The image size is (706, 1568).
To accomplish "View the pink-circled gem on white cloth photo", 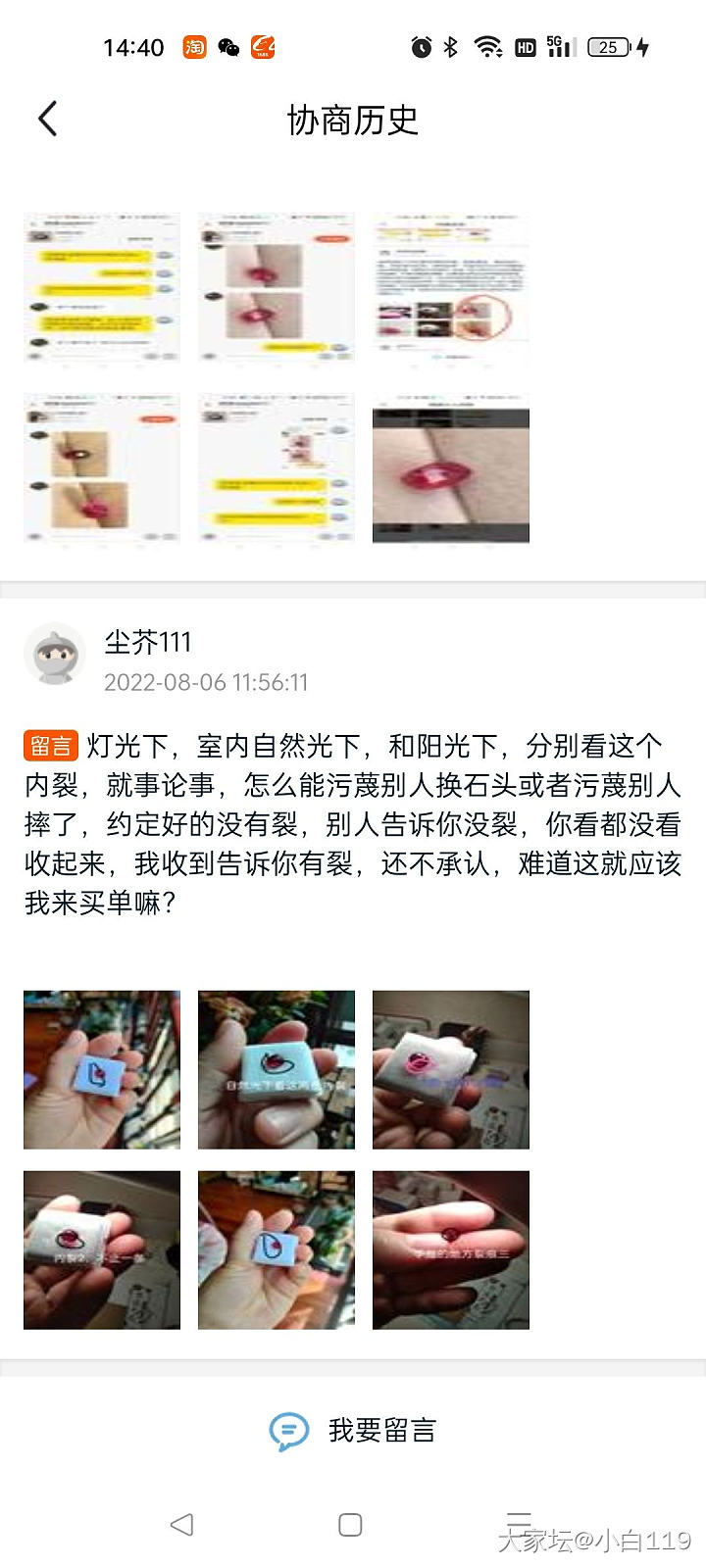I will coord(451,1070).
